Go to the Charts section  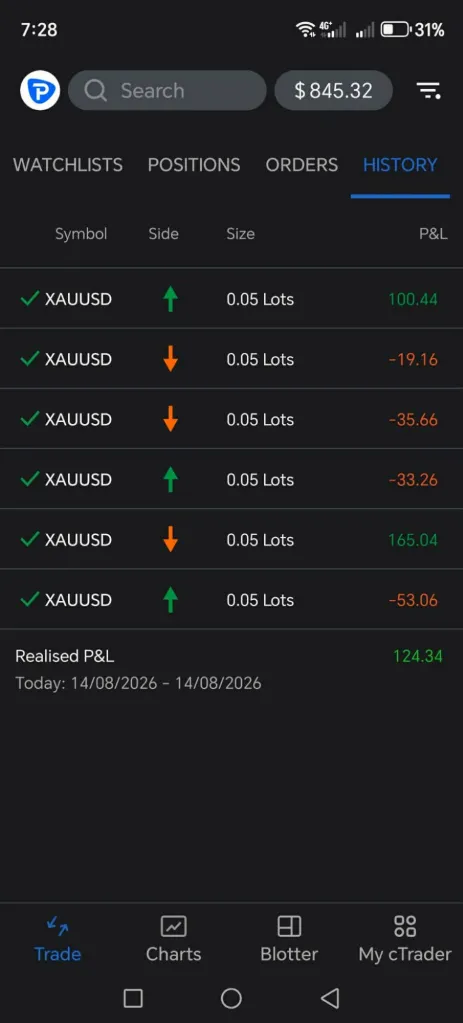pos(173,939)
